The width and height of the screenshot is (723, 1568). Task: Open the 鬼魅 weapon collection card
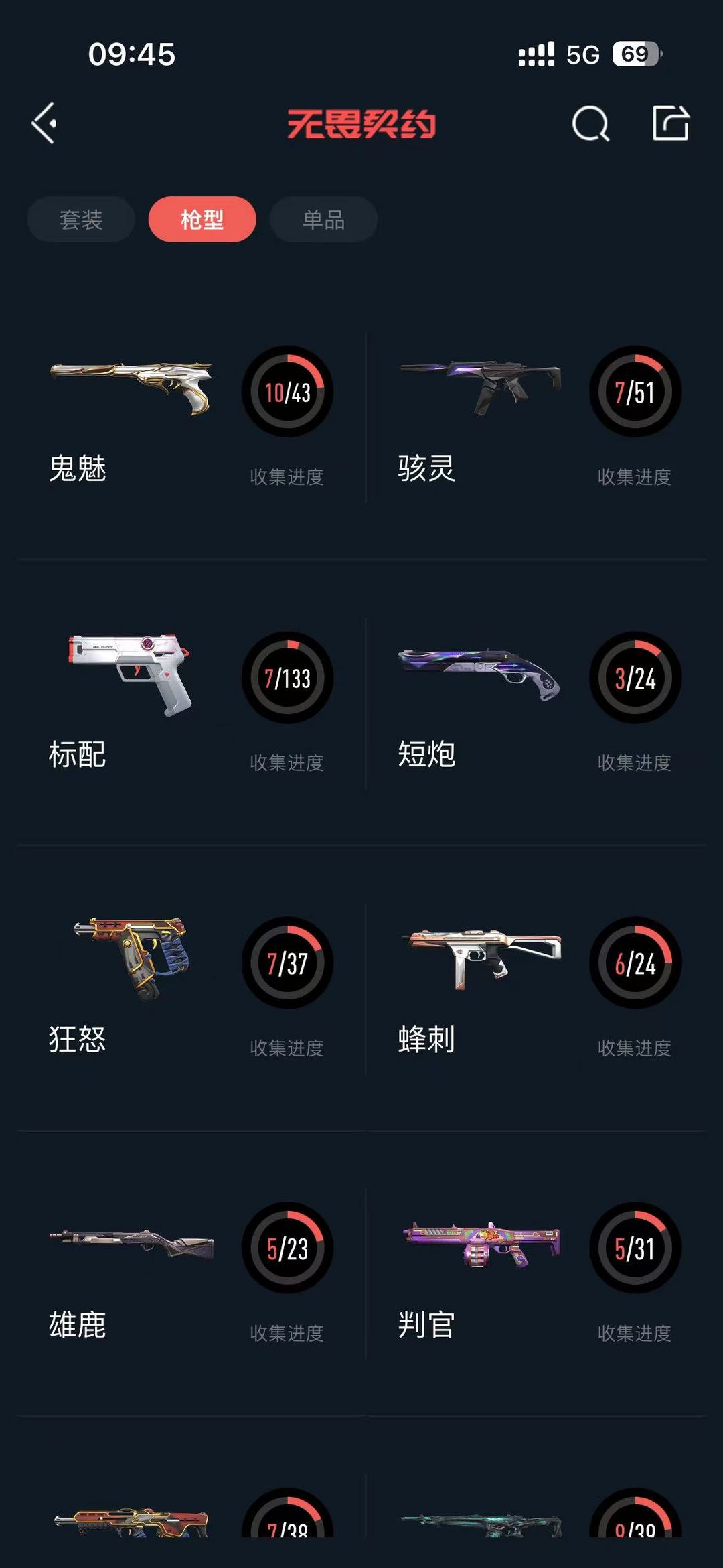coord(187,415)
